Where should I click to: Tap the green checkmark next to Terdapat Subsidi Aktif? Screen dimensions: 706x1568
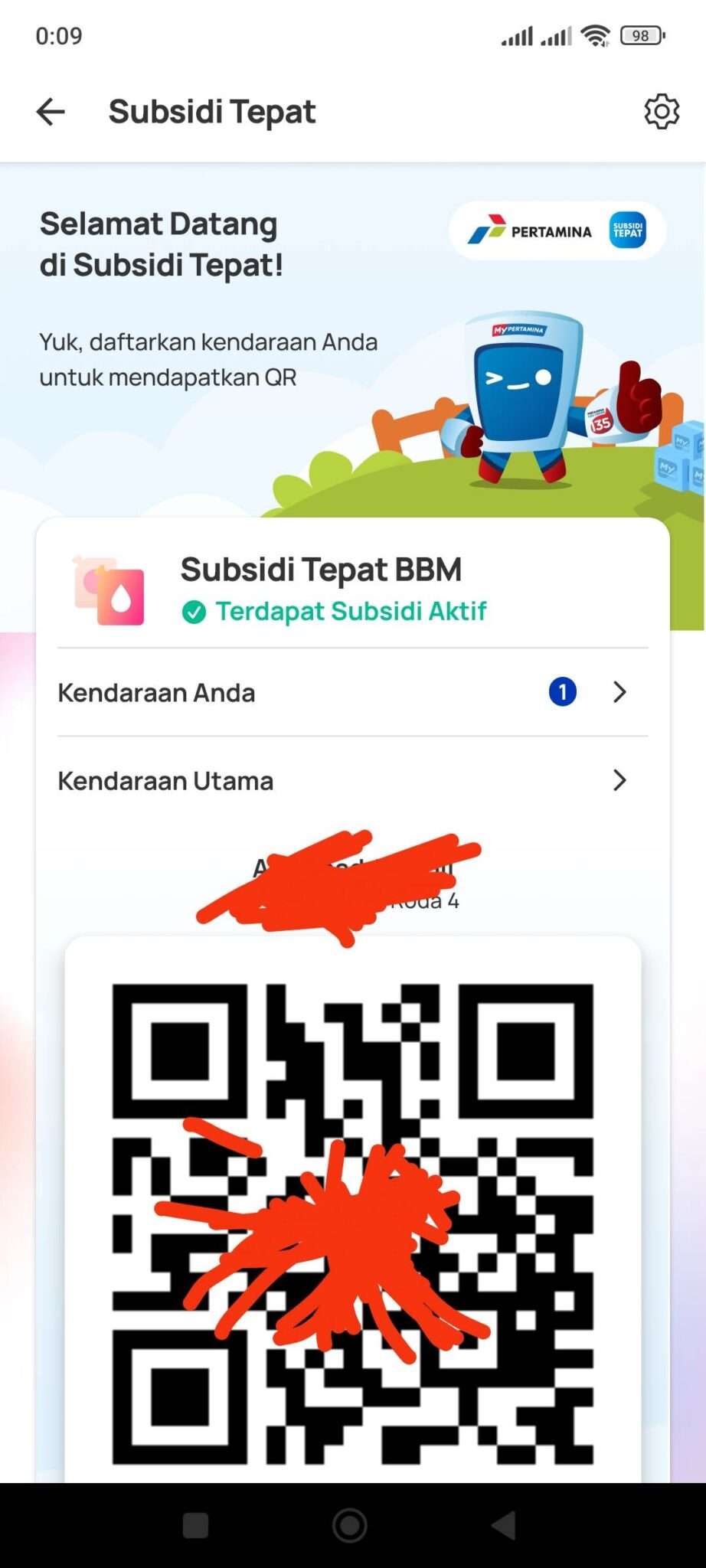[x=194, y=612]
